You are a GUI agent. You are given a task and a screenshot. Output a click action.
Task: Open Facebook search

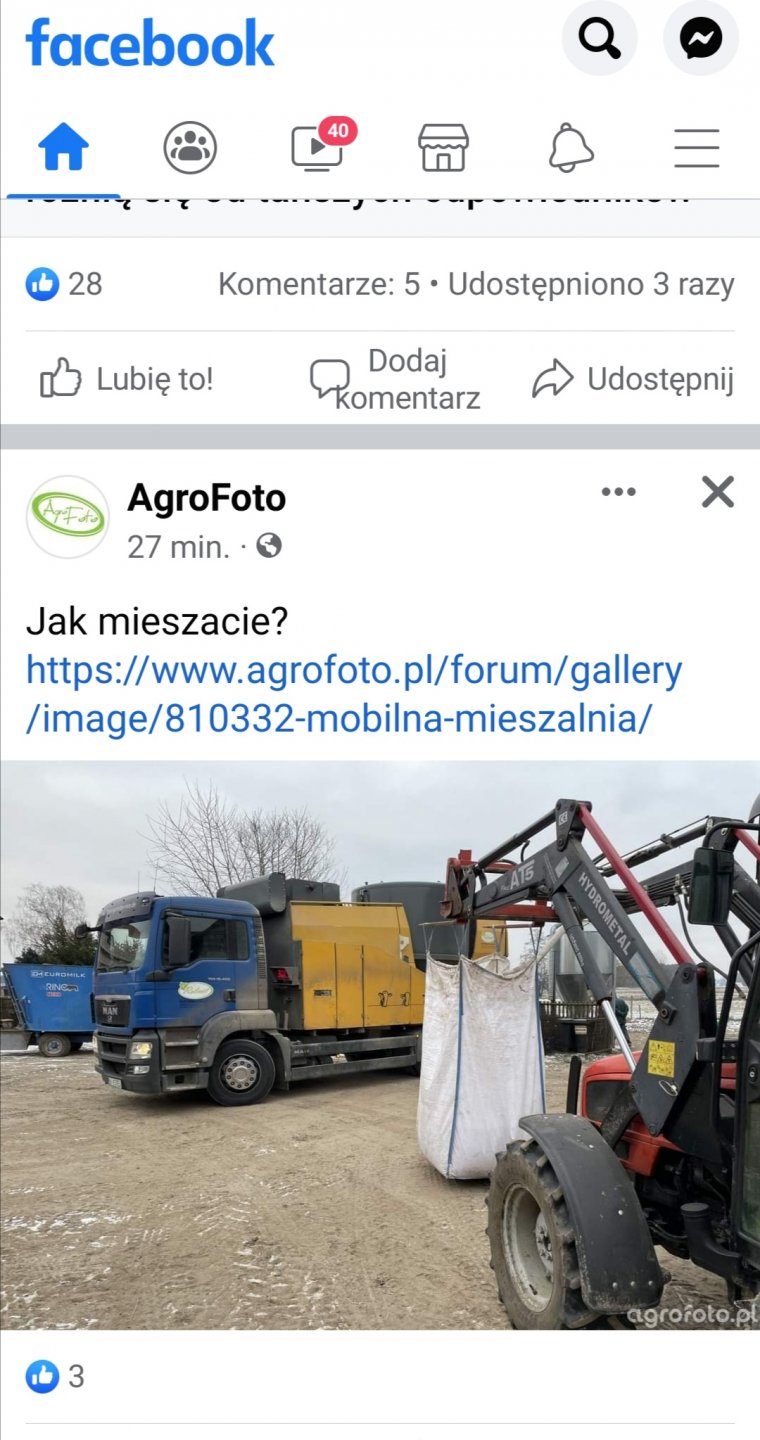point(599,40)
